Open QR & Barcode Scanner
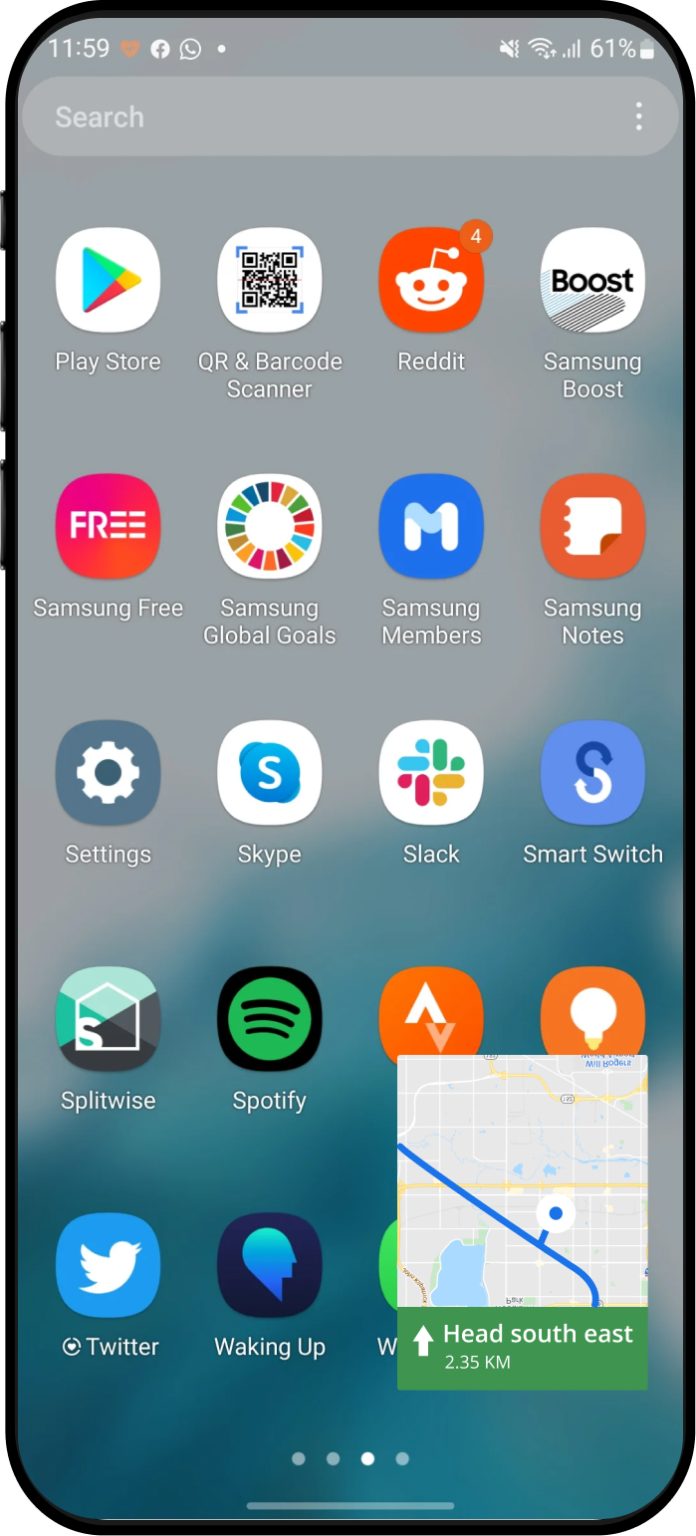This screenshot has height=1536, width=696. coord(270,280)
